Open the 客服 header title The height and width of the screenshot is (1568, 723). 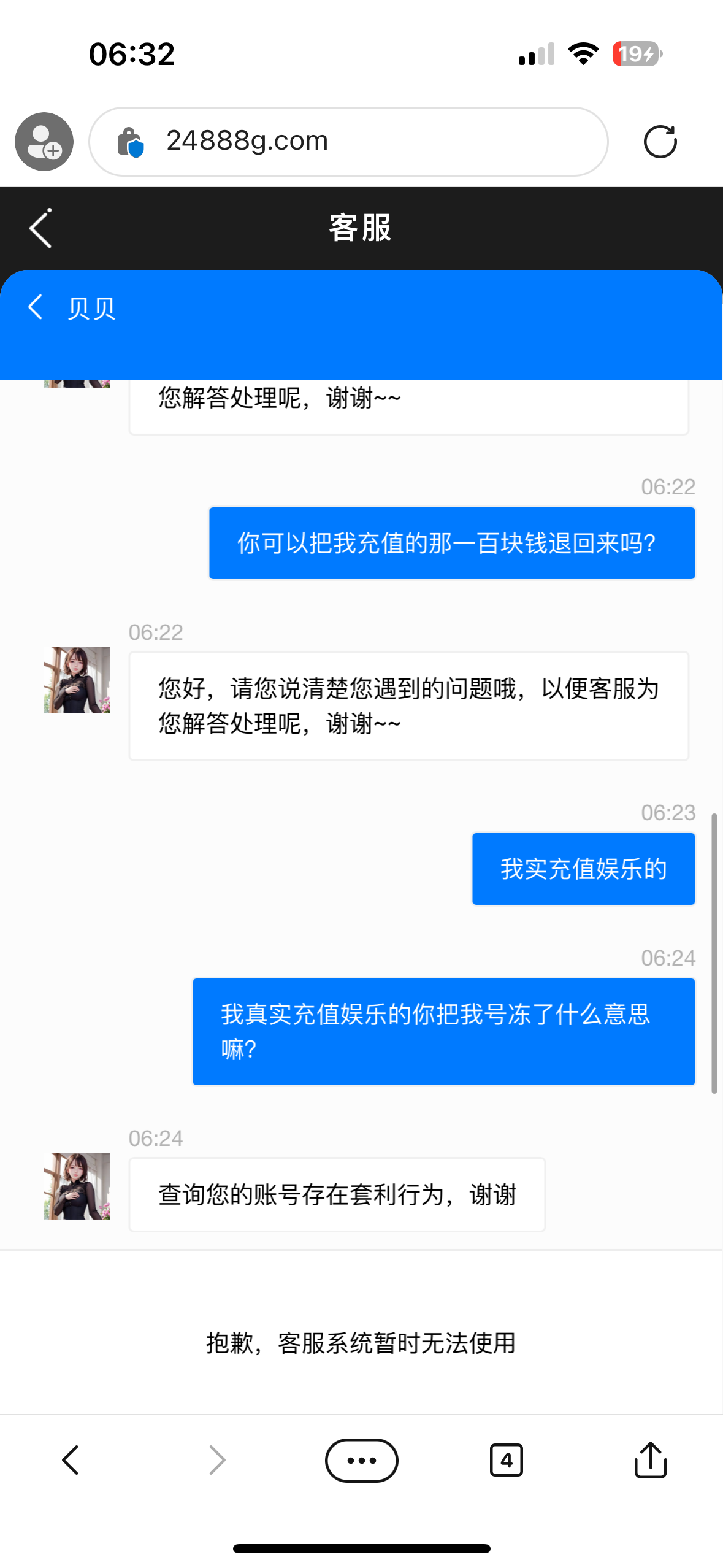click(361, 228)
